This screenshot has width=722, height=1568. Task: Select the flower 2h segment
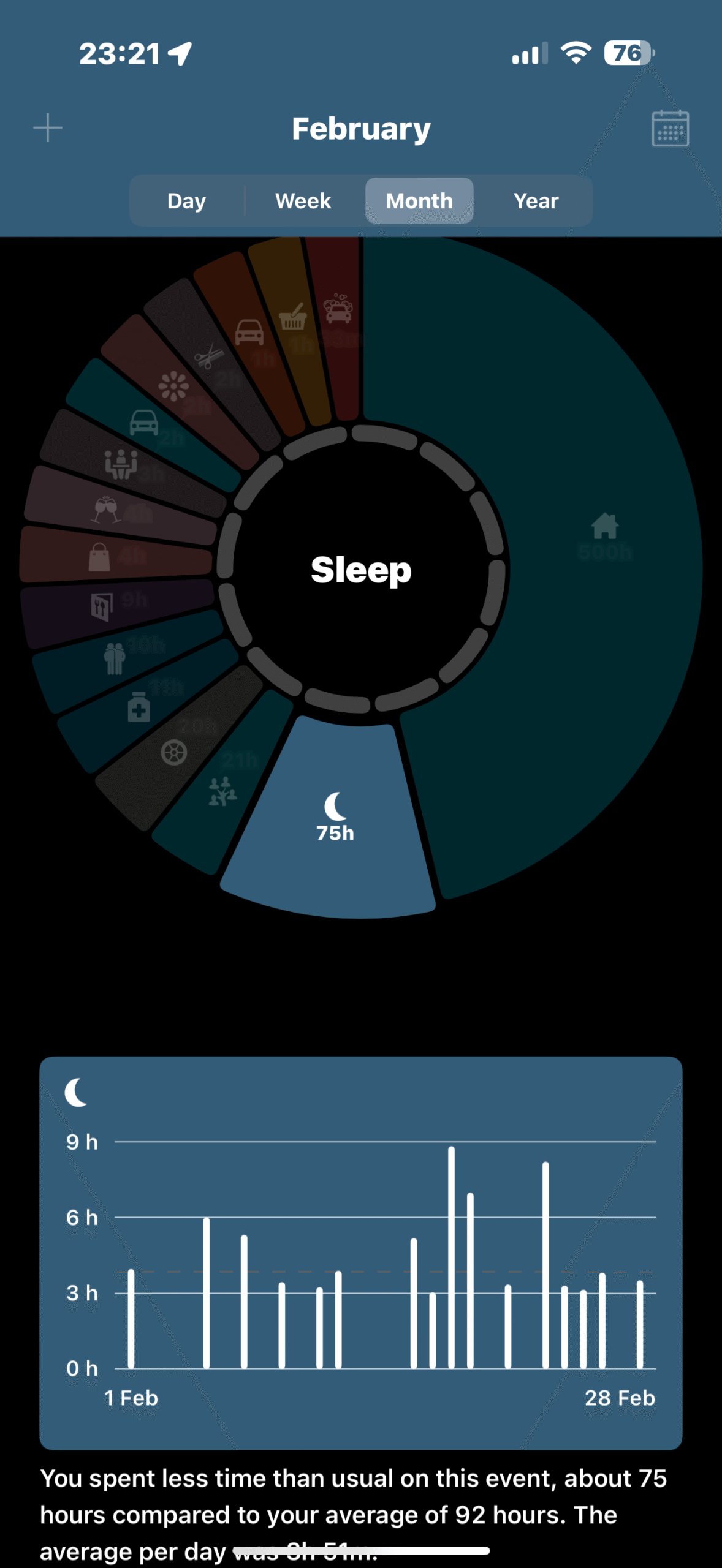pos(181,392)
